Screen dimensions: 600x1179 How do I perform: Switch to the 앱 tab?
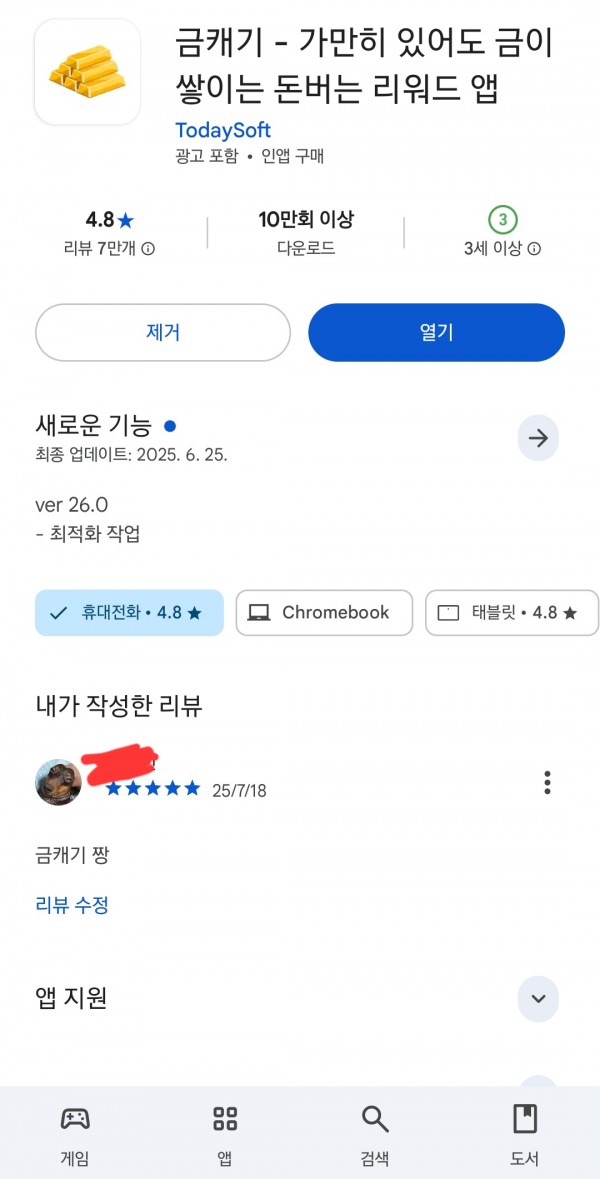tap(225, 1135)
